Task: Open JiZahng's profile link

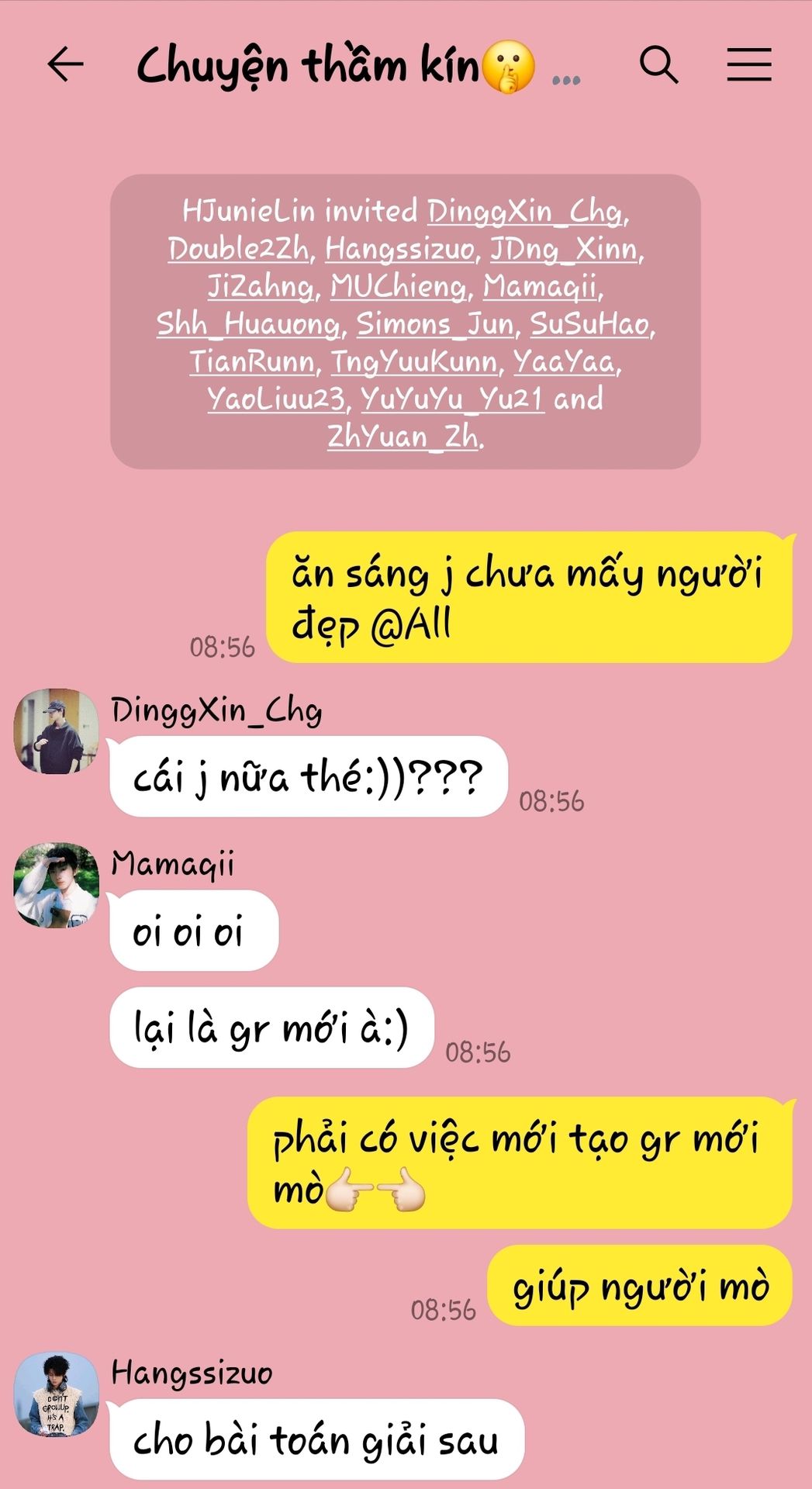Action: coord(261,286)
